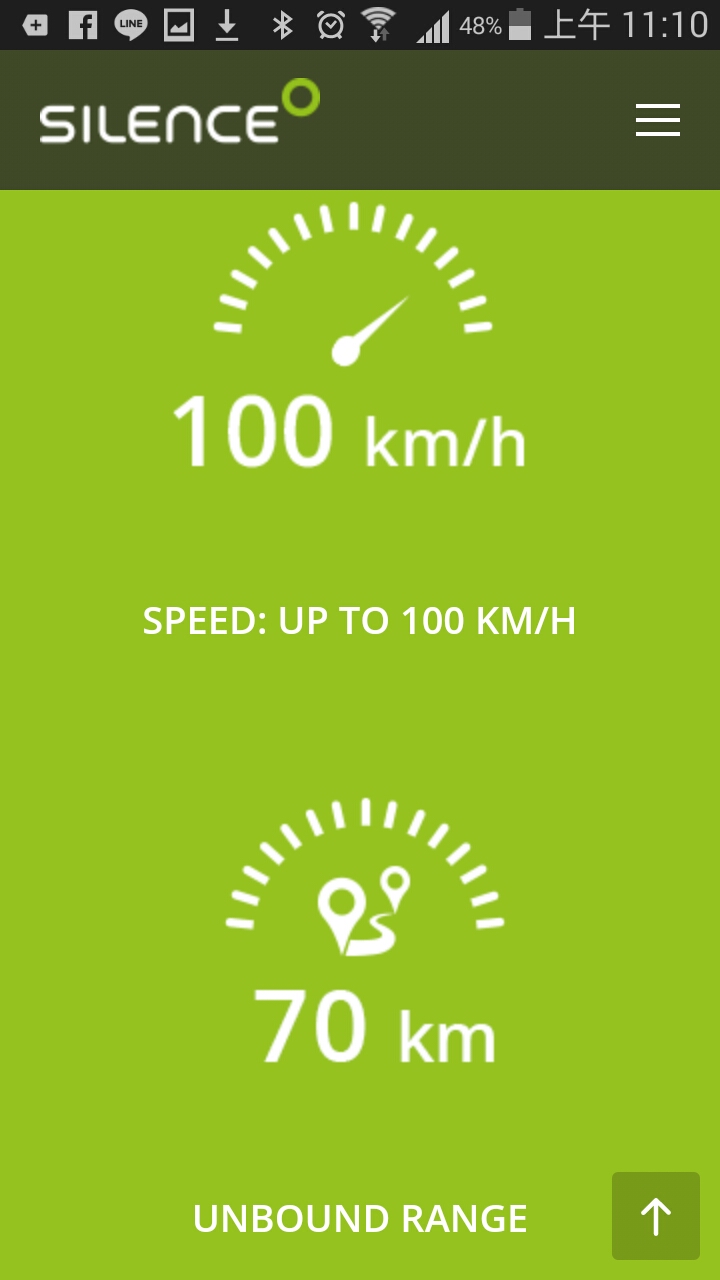This screenshot has height=1280, width=720.
Task: Tap the scroll-to-top arrow button
Action: click(x=656, y=1216)
